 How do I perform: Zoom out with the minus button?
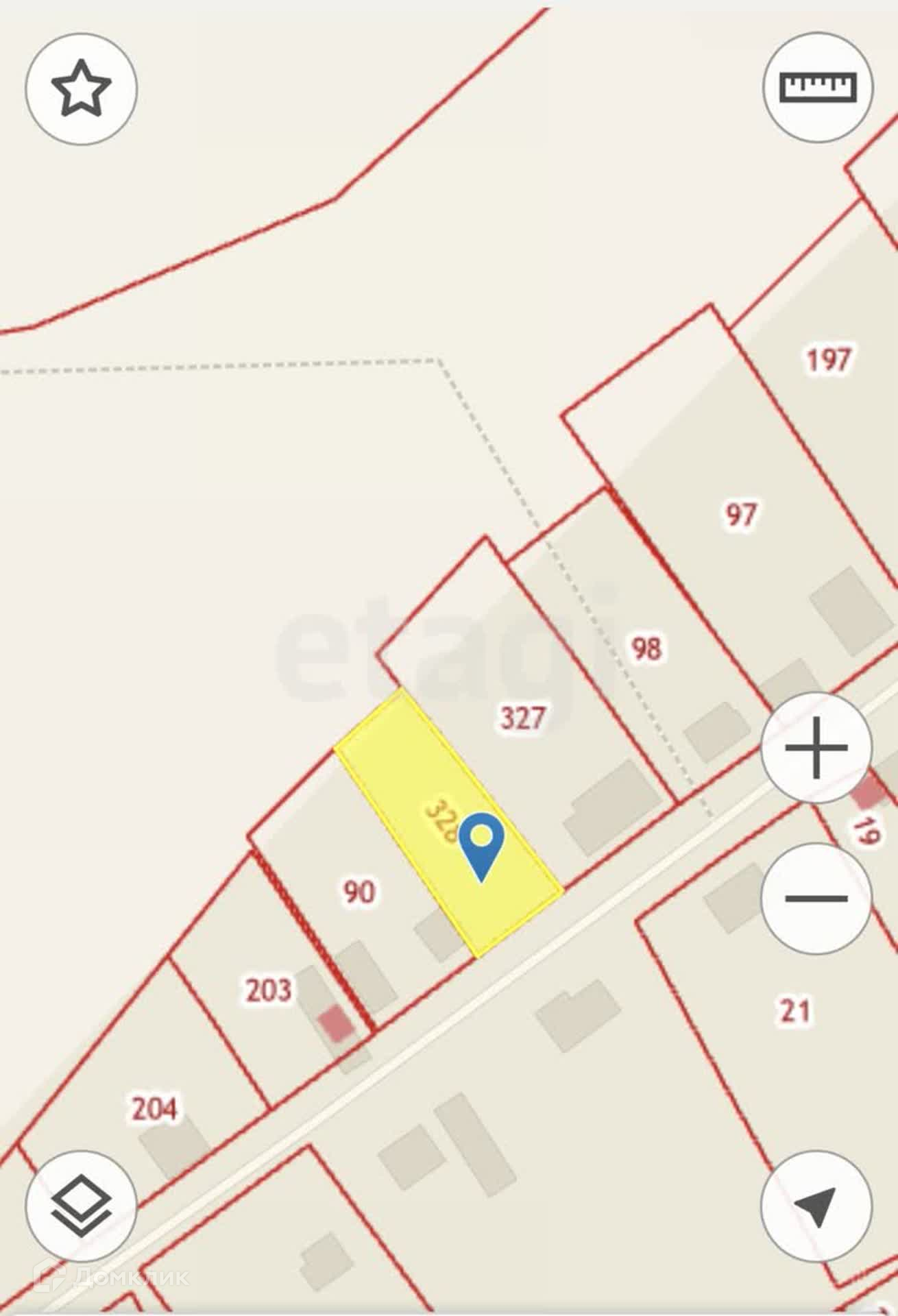click(816, 898)
